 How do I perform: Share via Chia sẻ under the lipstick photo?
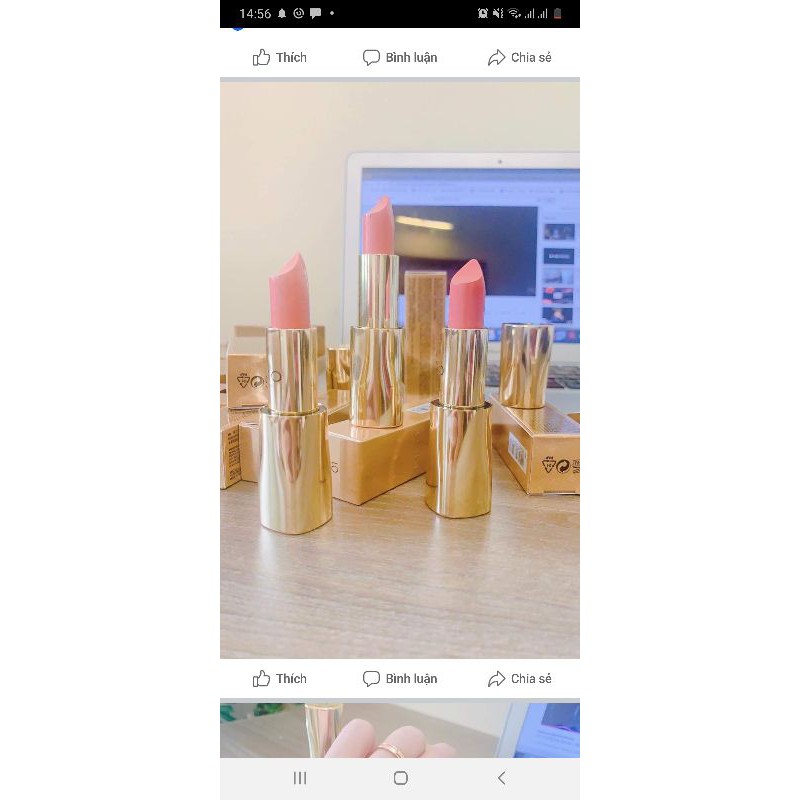(519, 679)
